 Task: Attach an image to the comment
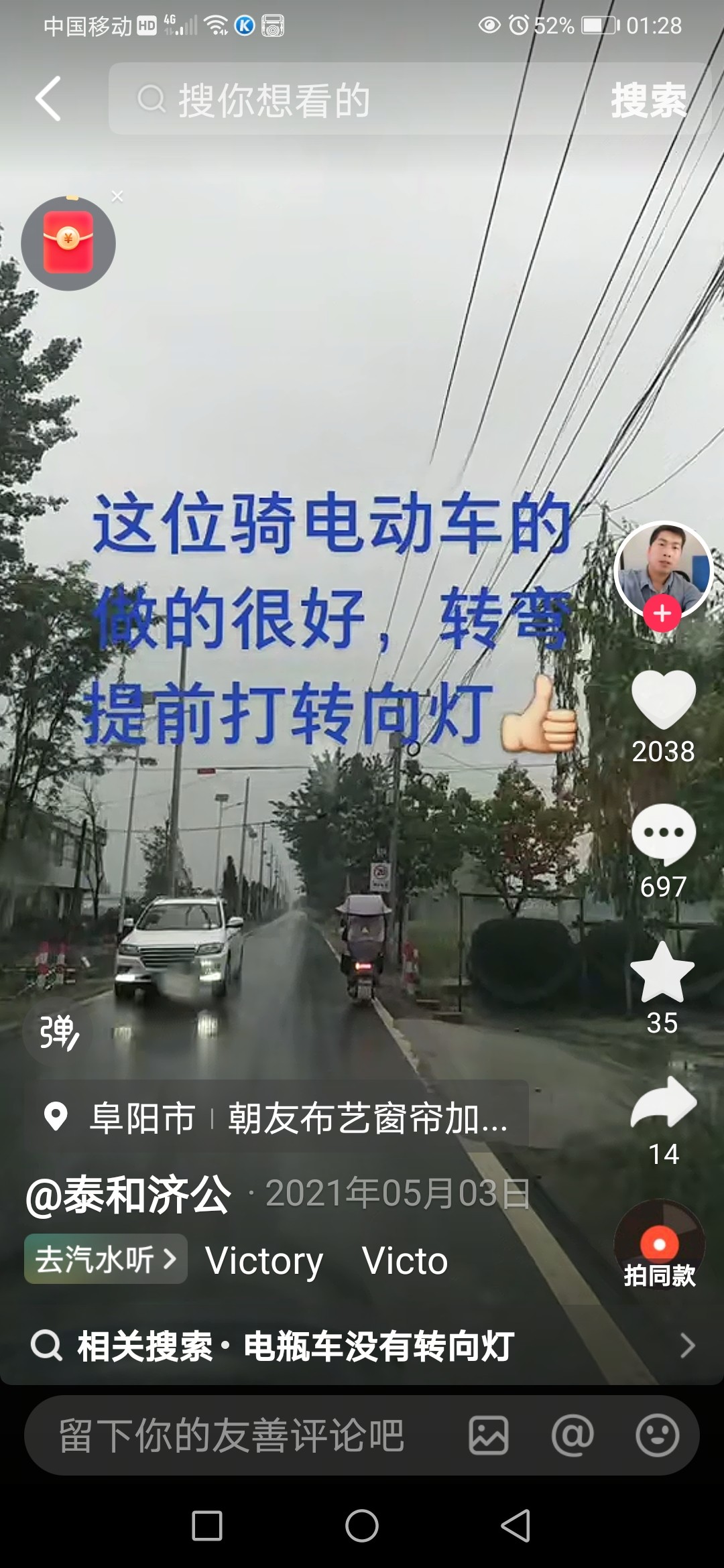pos(489,1436)
